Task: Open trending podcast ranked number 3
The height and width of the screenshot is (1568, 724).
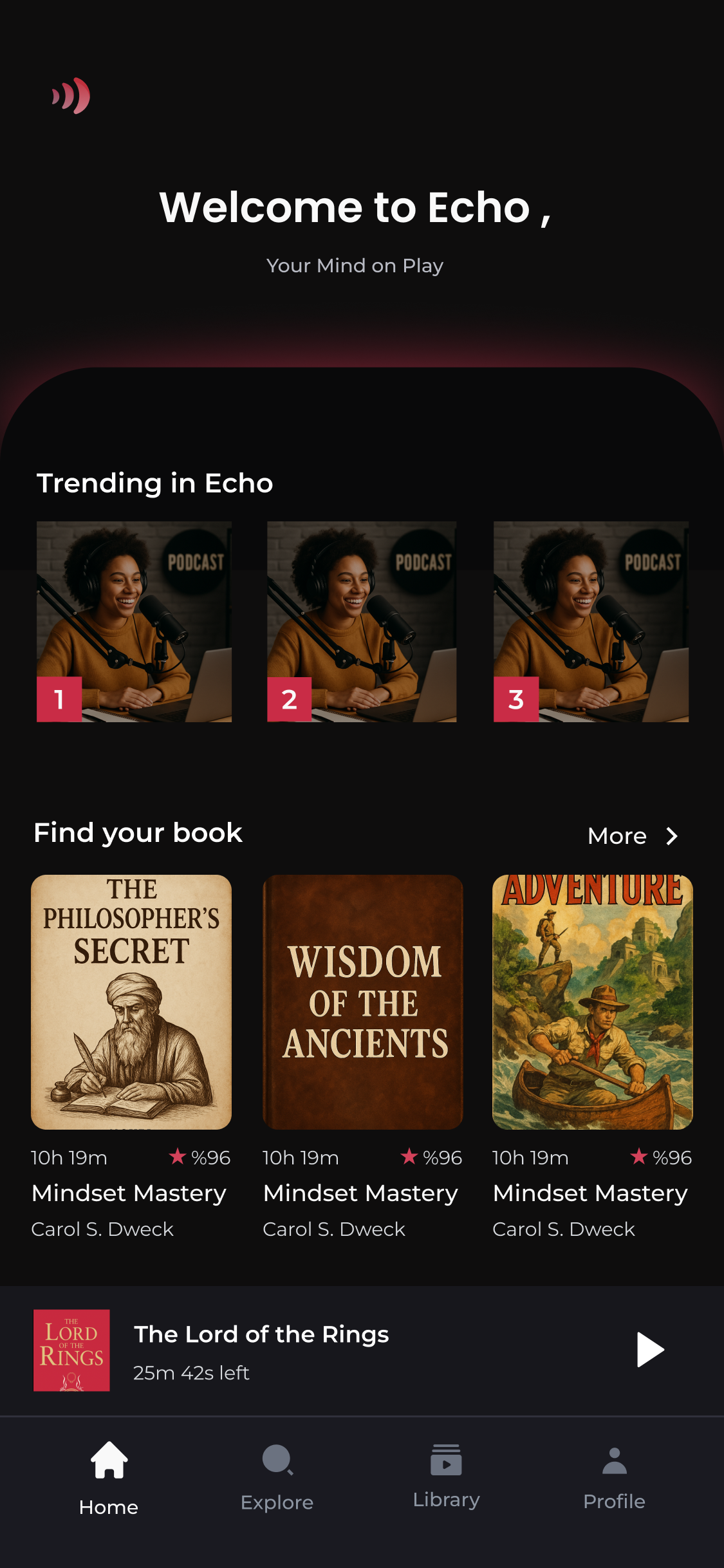Action: 591,621
